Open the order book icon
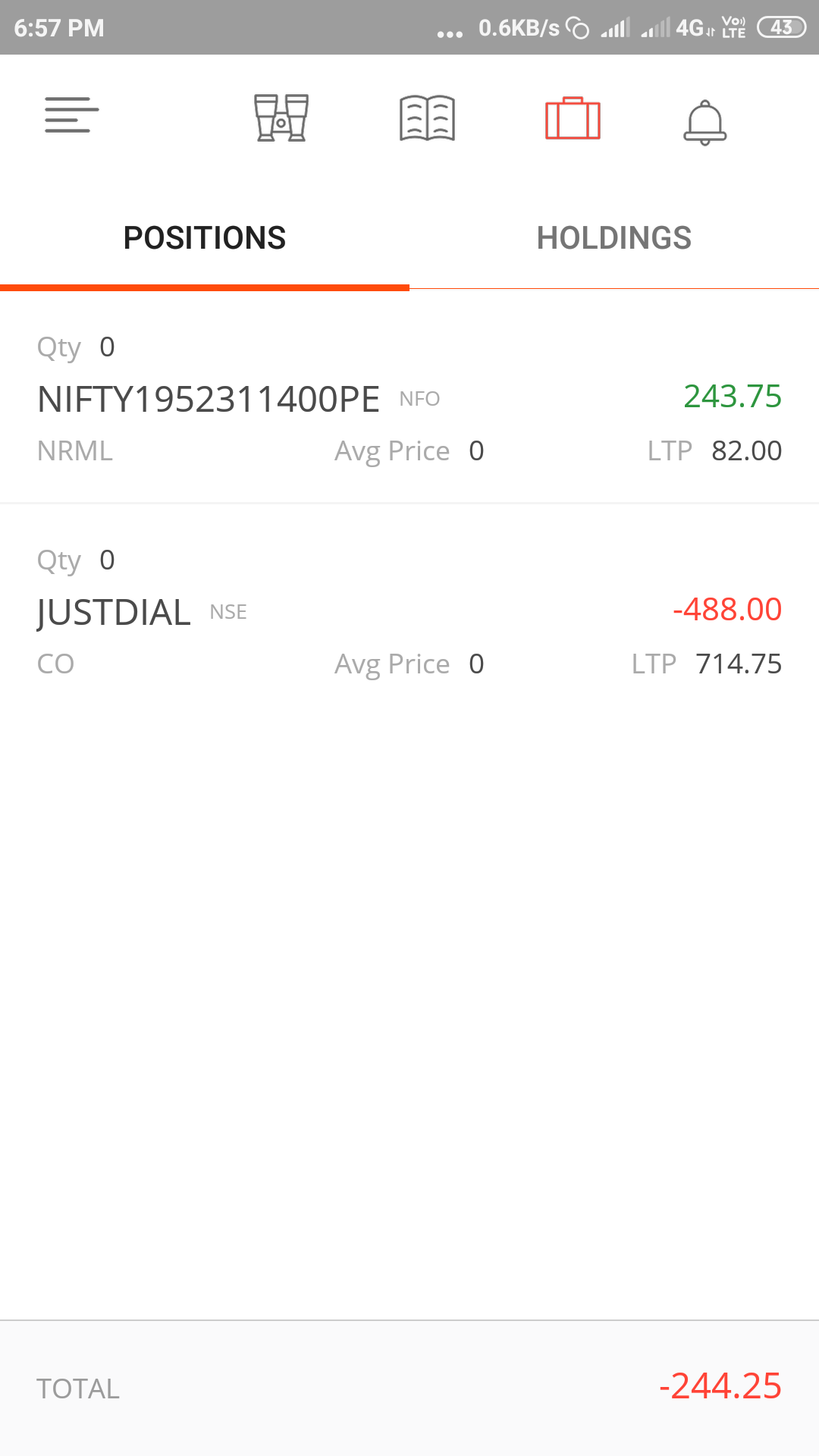The height and width of the screenshot is (1456, 819). pos(427,118)
